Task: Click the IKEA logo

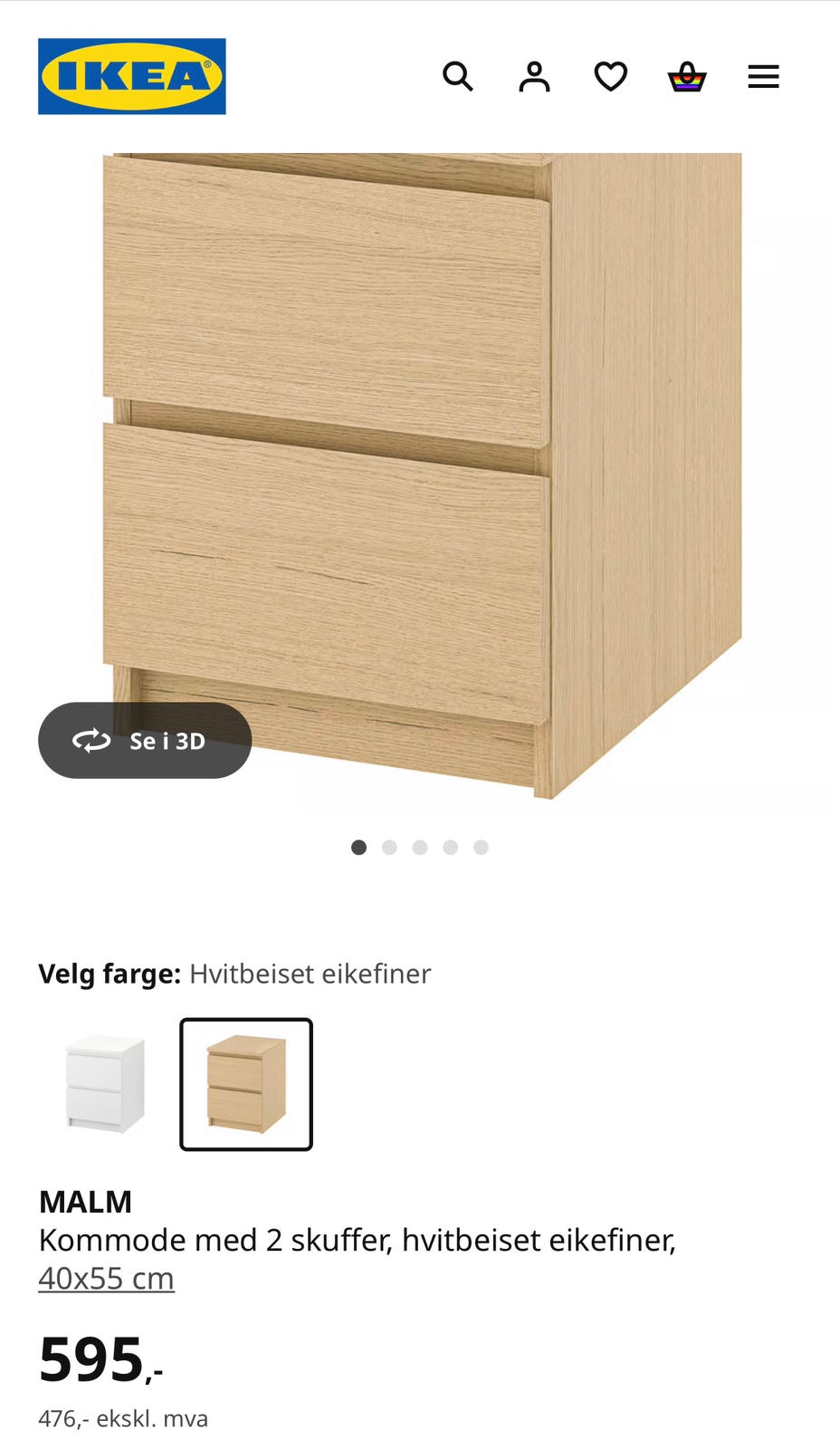Action: (x=130, y=76)
